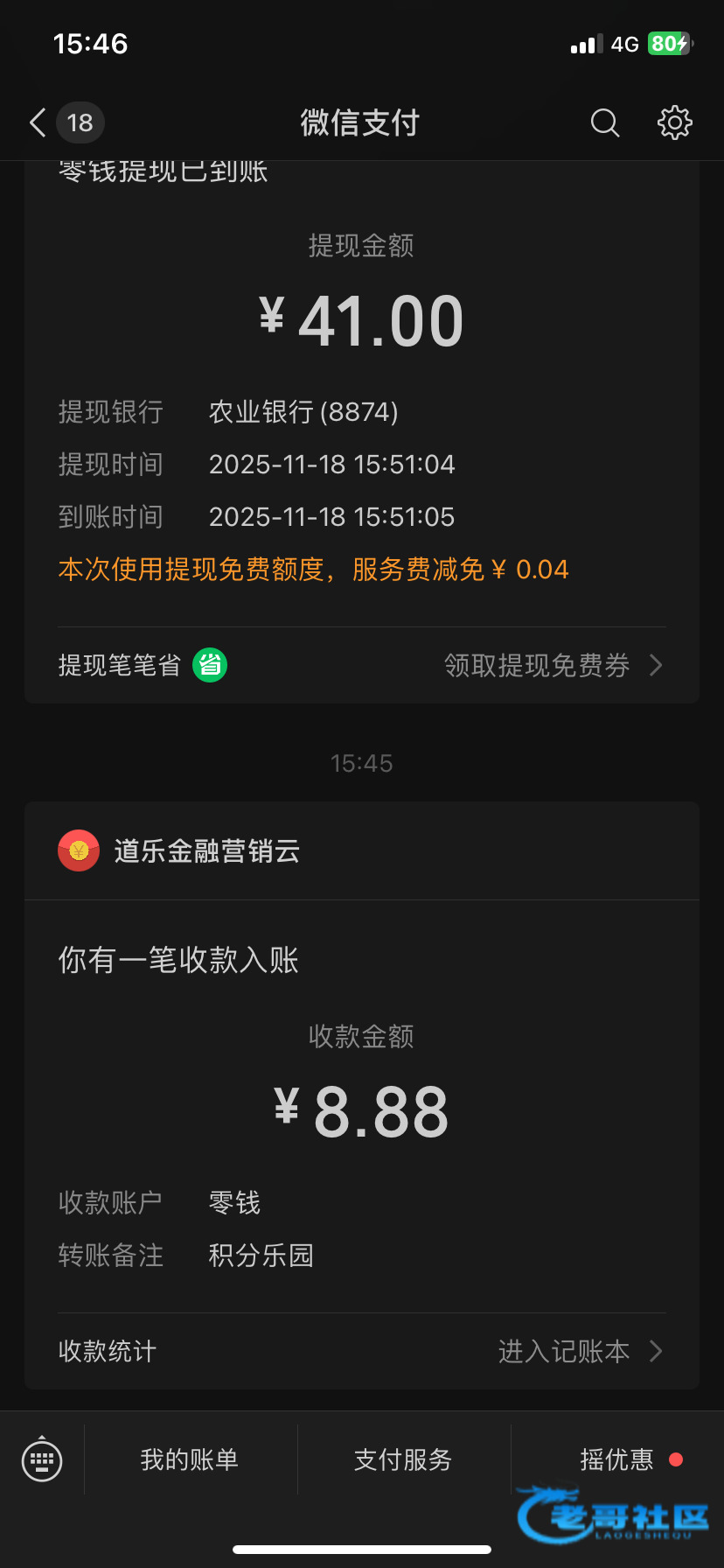The image size is (724, 1568).
Task: Open the 道乐金融营销云 account header
Action: 206,850
